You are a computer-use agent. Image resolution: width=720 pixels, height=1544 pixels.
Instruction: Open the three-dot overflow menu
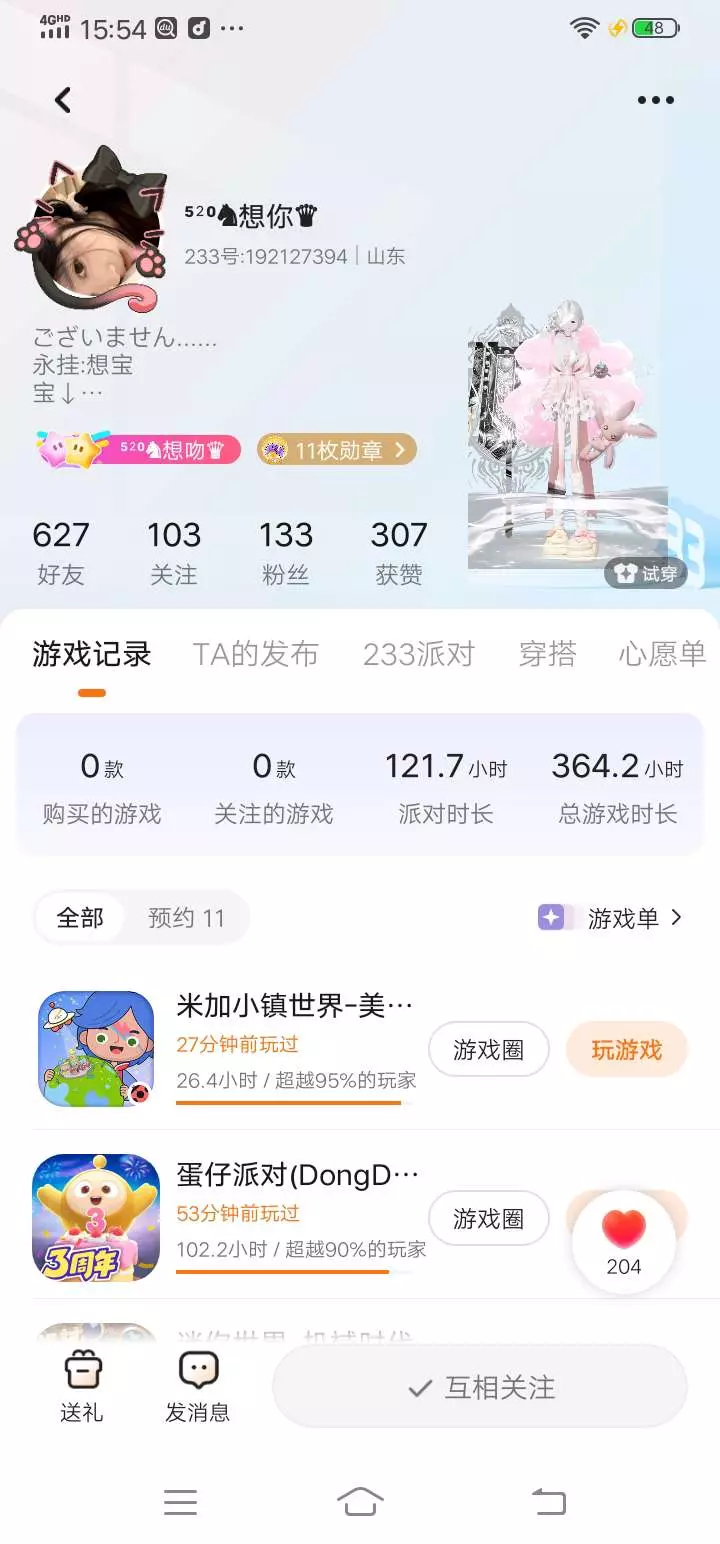pyautogui.click(x=655, y=100)
